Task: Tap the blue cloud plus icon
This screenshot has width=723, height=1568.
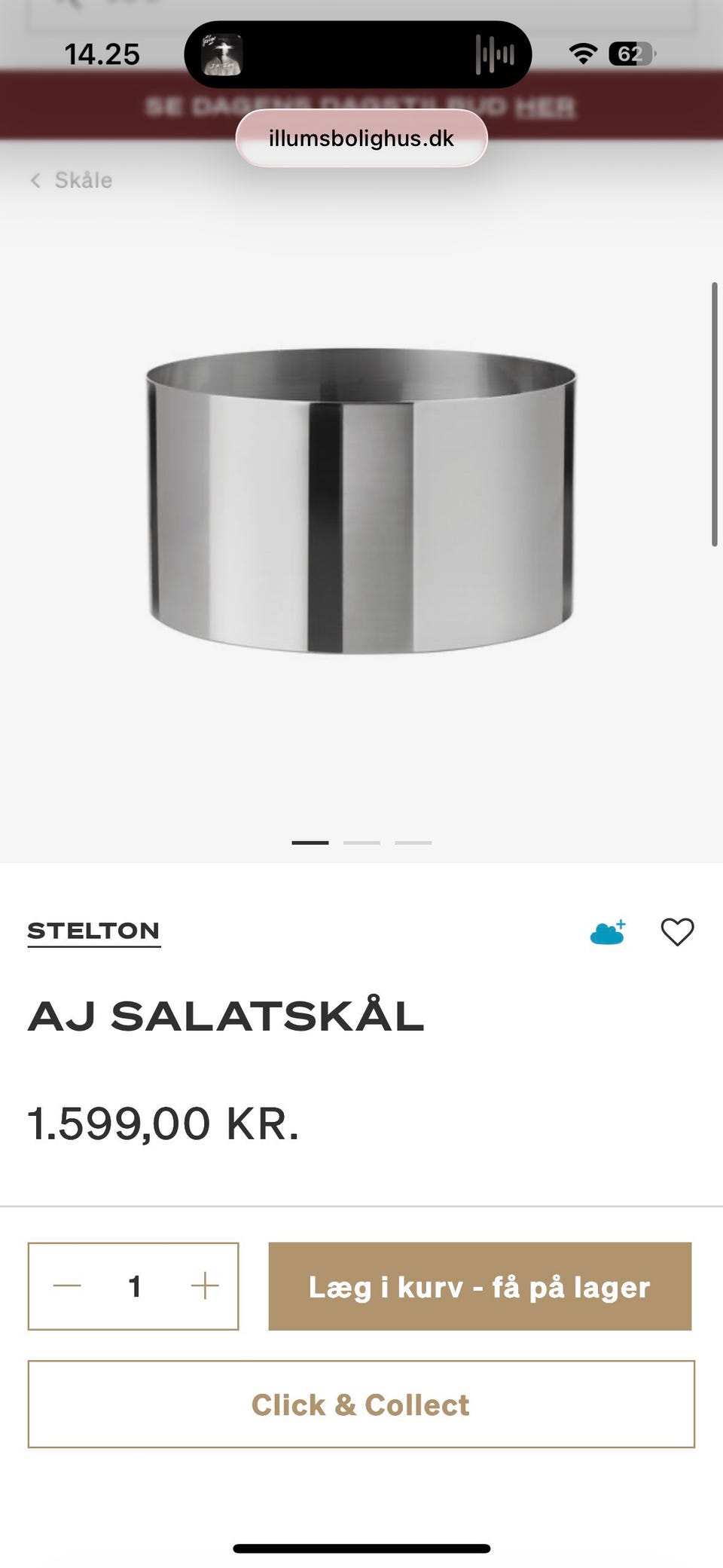Action: 608,933
